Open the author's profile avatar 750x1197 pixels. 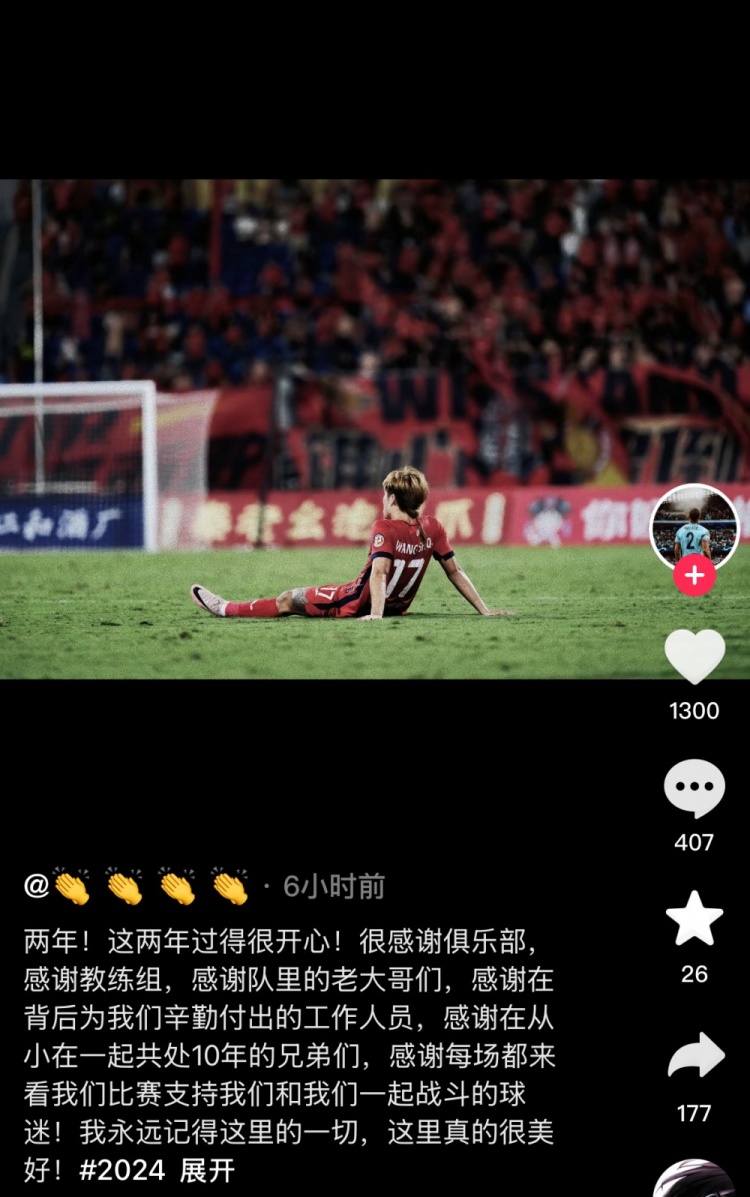(695, 525)
